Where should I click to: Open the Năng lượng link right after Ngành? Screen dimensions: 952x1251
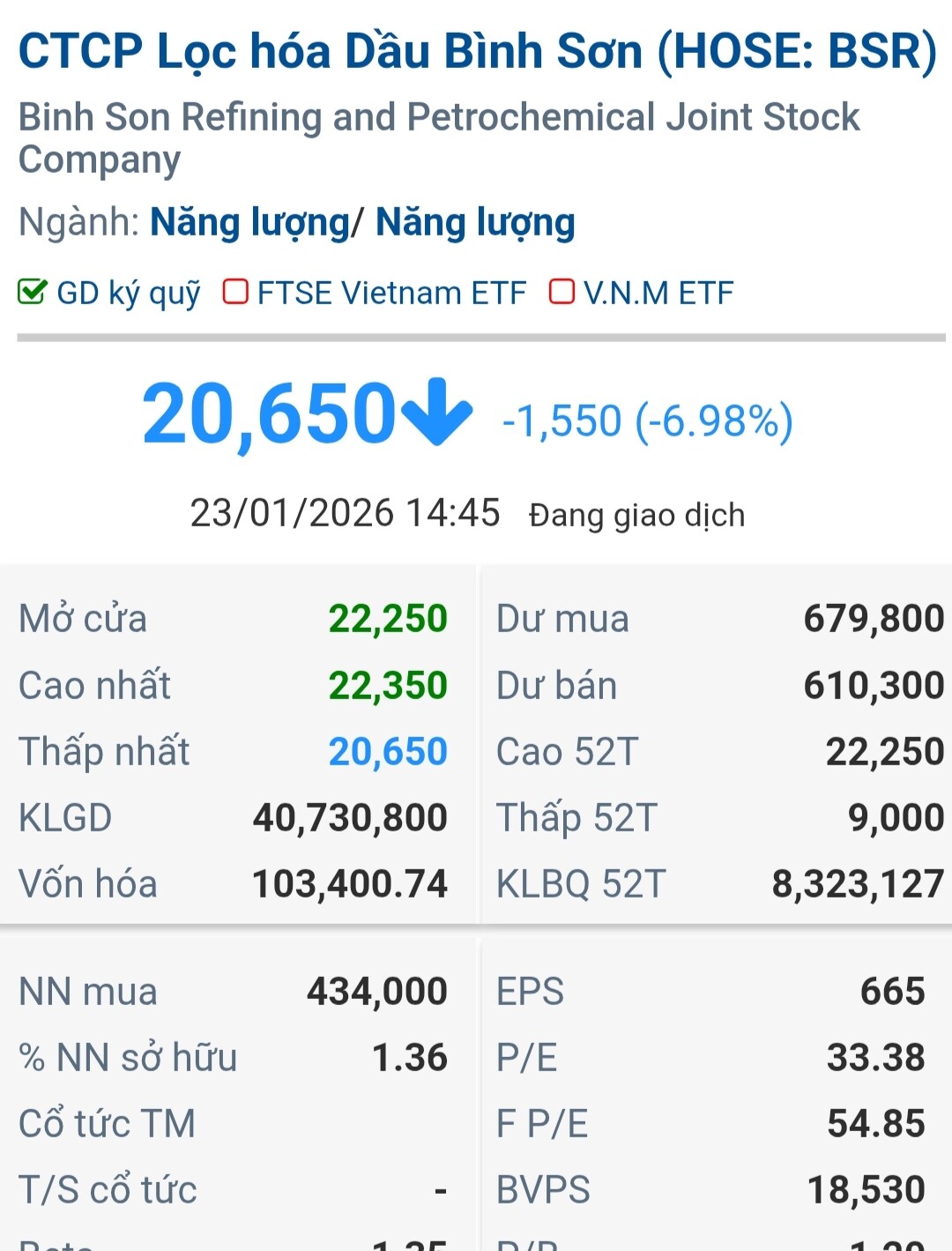tap(249, 223)
